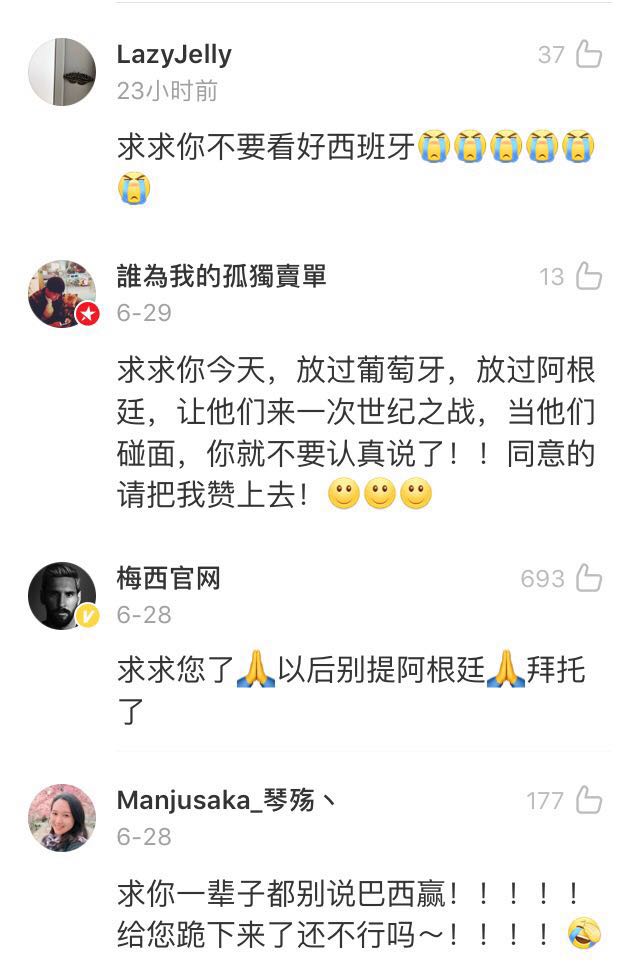Like 梅西官网's comment
Image resolution: width=640 pixels, height=967 pixels.
(x=589, y=578)
